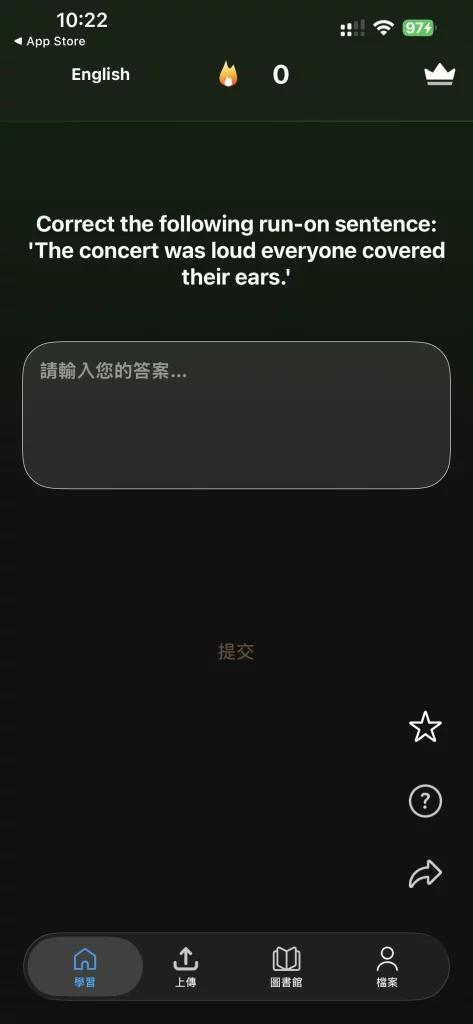
Task: Tap the answer input field
Action: coord(236,415)
